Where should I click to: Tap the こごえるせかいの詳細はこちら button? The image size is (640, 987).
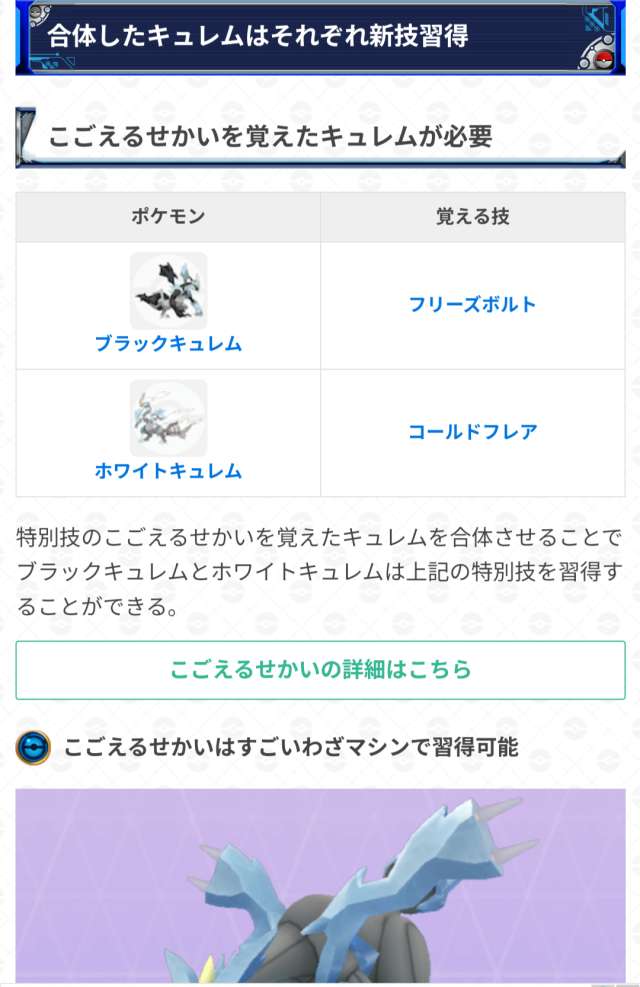tap(320, 670)
